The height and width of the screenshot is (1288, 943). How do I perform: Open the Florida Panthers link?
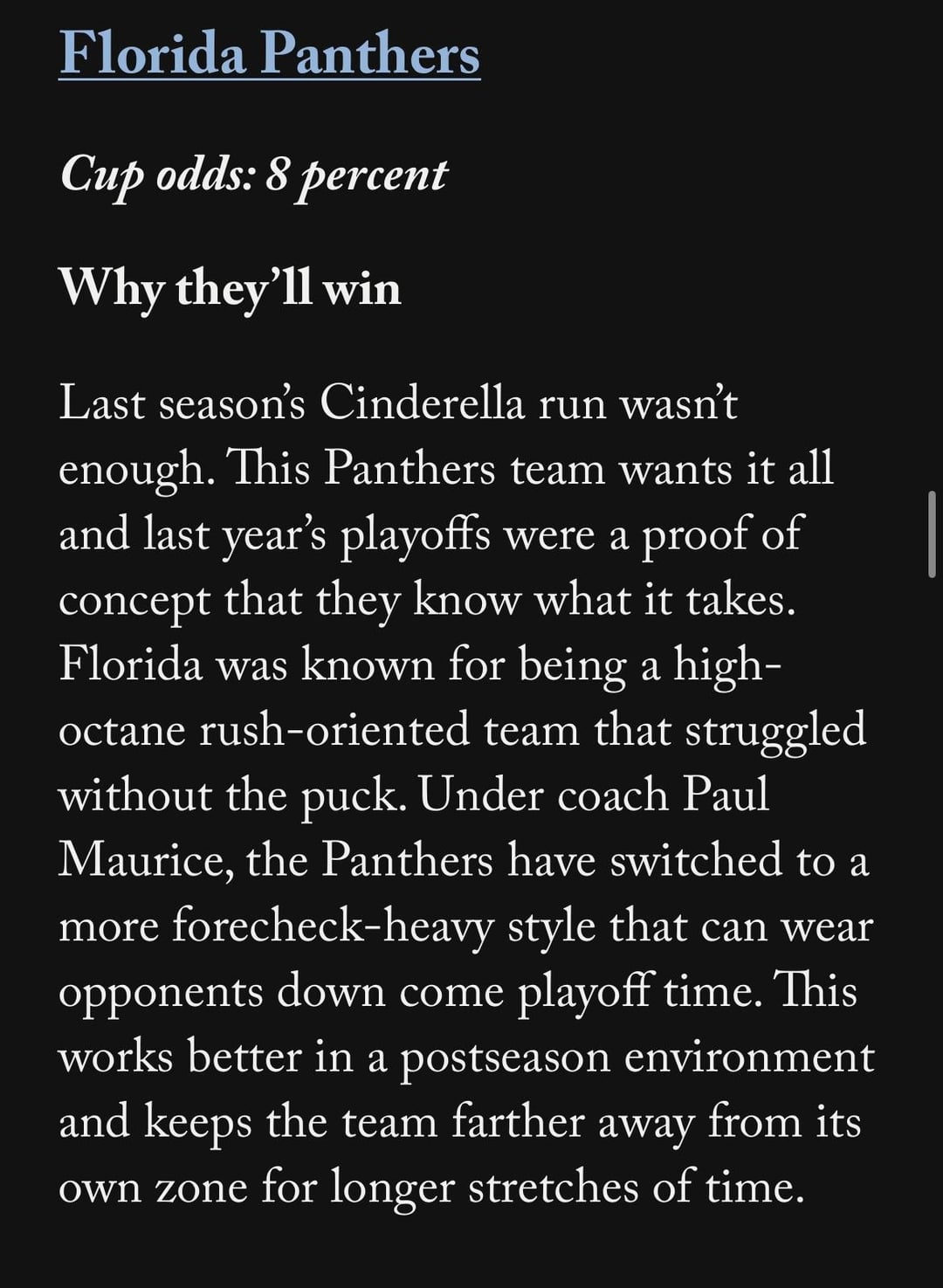(x=269, y=54)
